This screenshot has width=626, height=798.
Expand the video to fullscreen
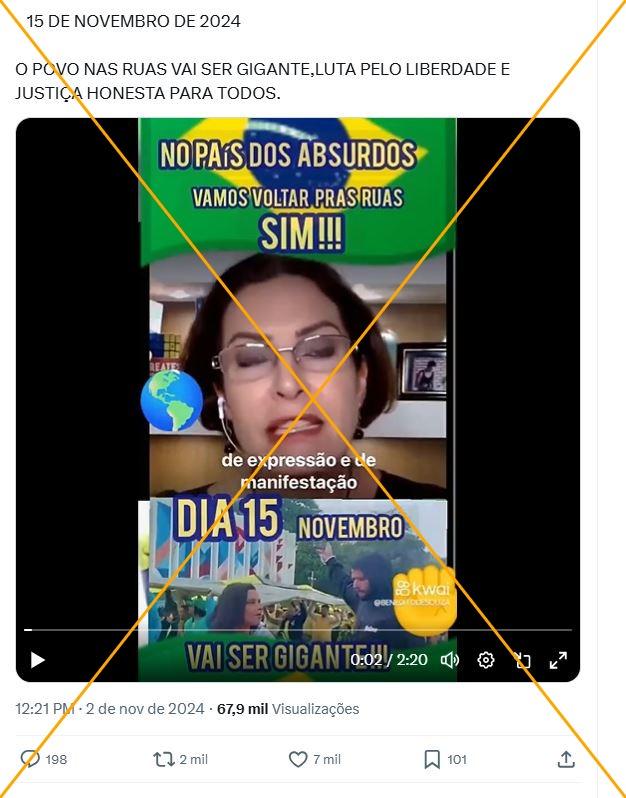pos(558,660)
